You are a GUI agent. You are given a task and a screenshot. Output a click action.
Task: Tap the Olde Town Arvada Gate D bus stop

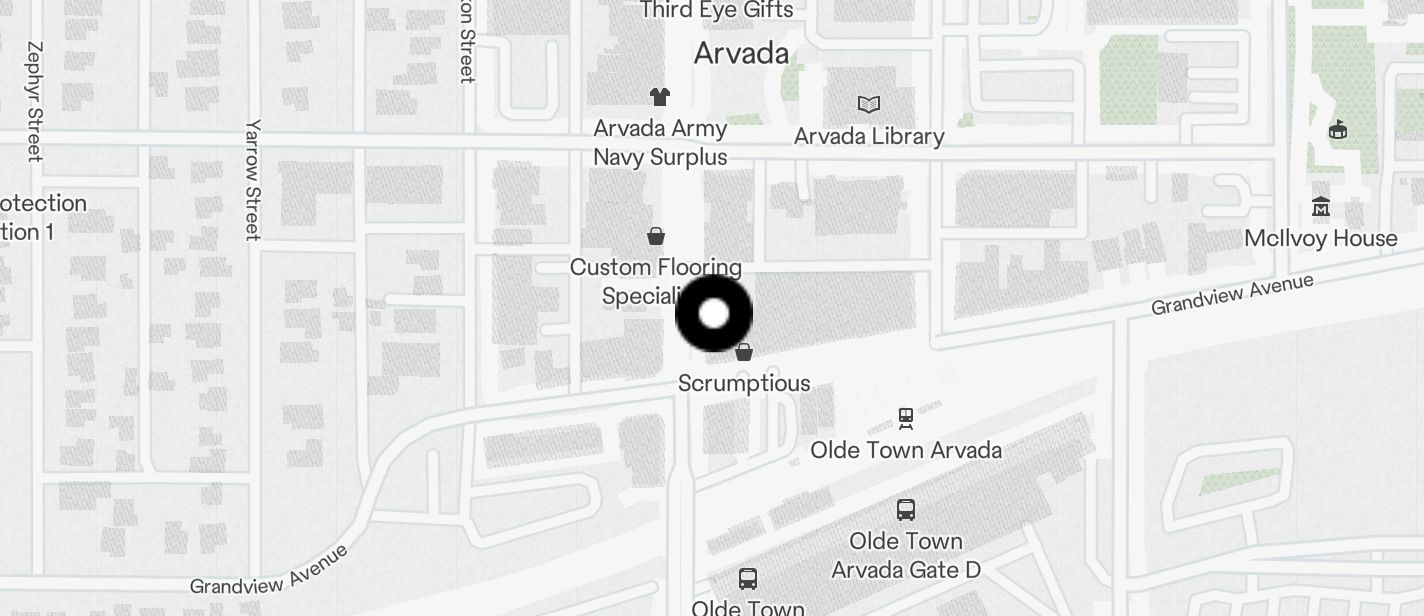906,510
